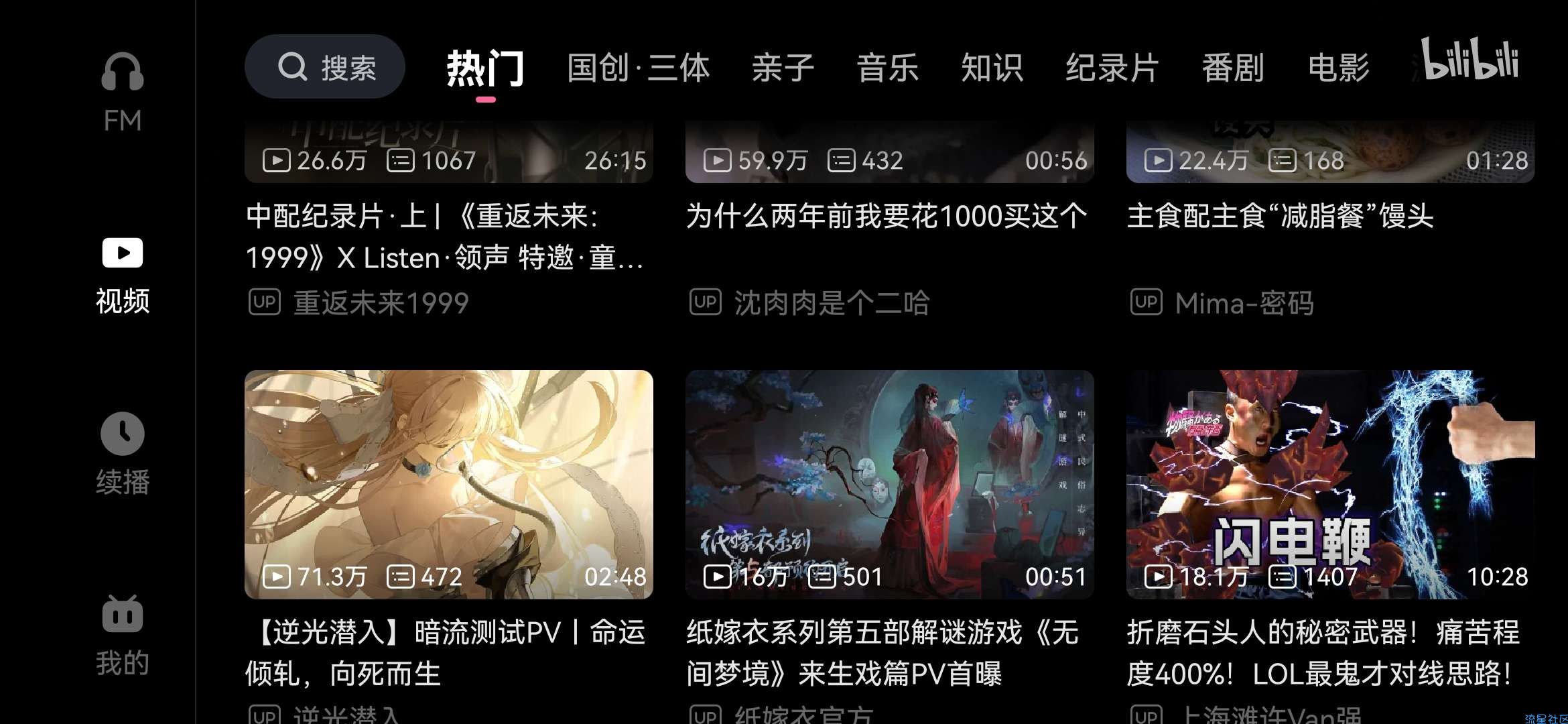This screenshot has height=724, width=1568.
Task: Open the 知识 category tab
Action: pos(992,68)
